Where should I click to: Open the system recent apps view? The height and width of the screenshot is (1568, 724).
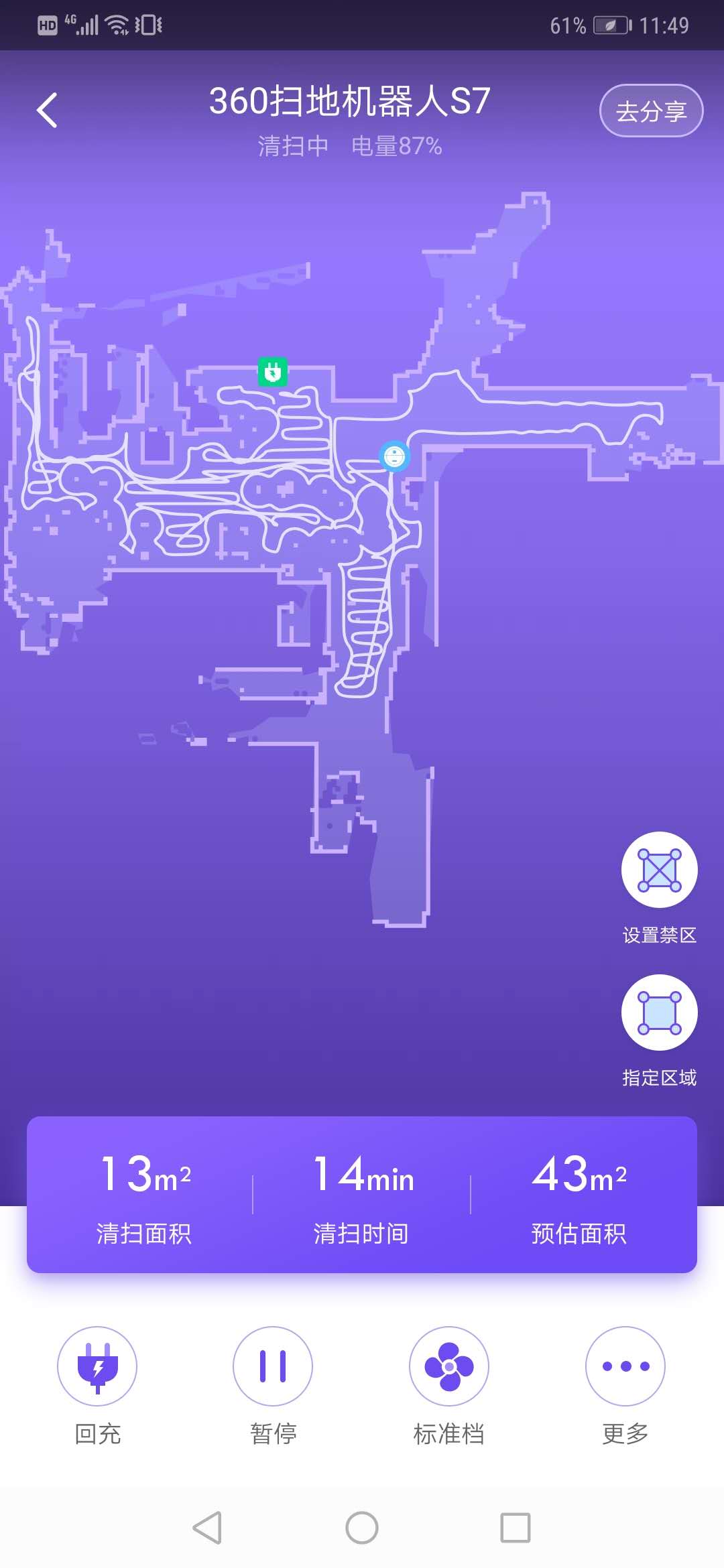516,1528
